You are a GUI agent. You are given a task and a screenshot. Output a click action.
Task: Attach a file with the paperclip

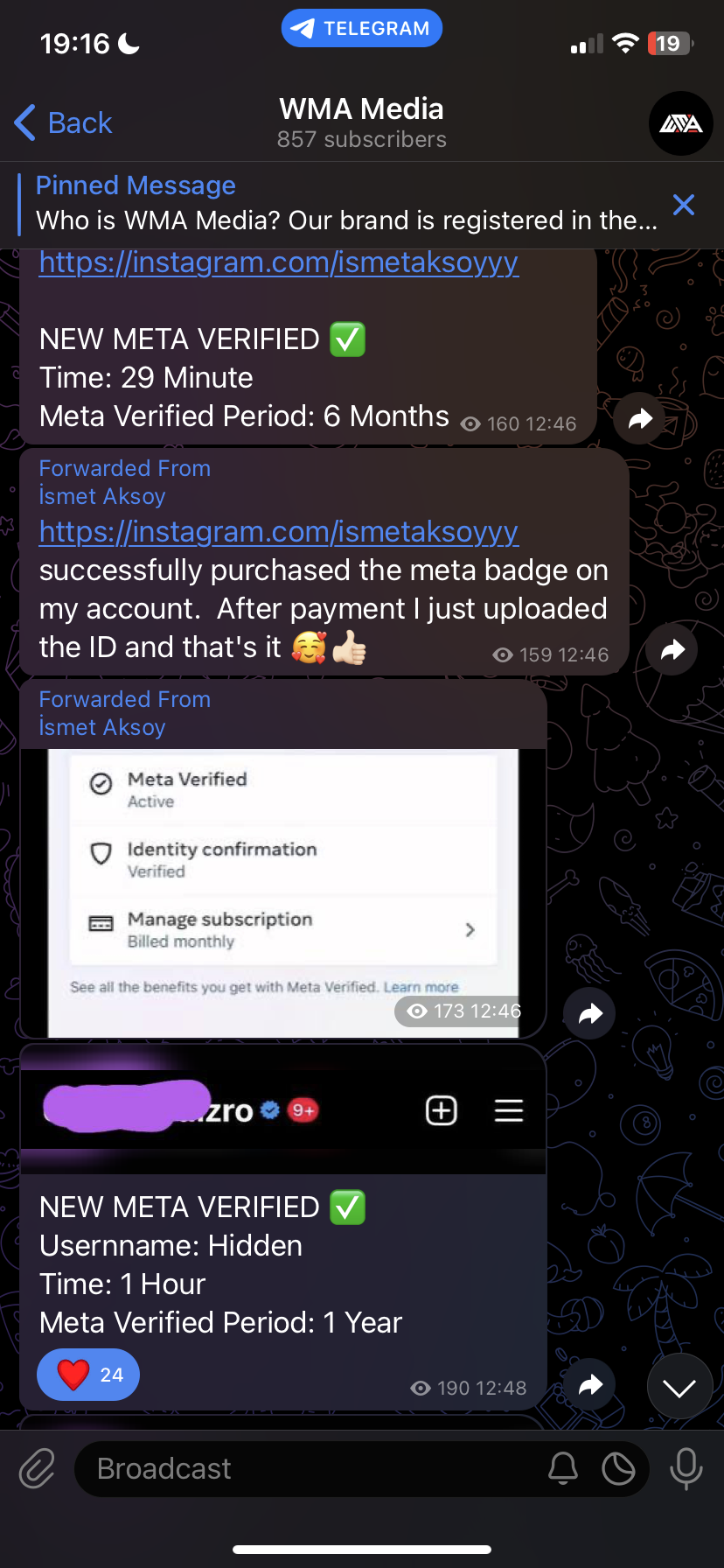(38, 1468)
